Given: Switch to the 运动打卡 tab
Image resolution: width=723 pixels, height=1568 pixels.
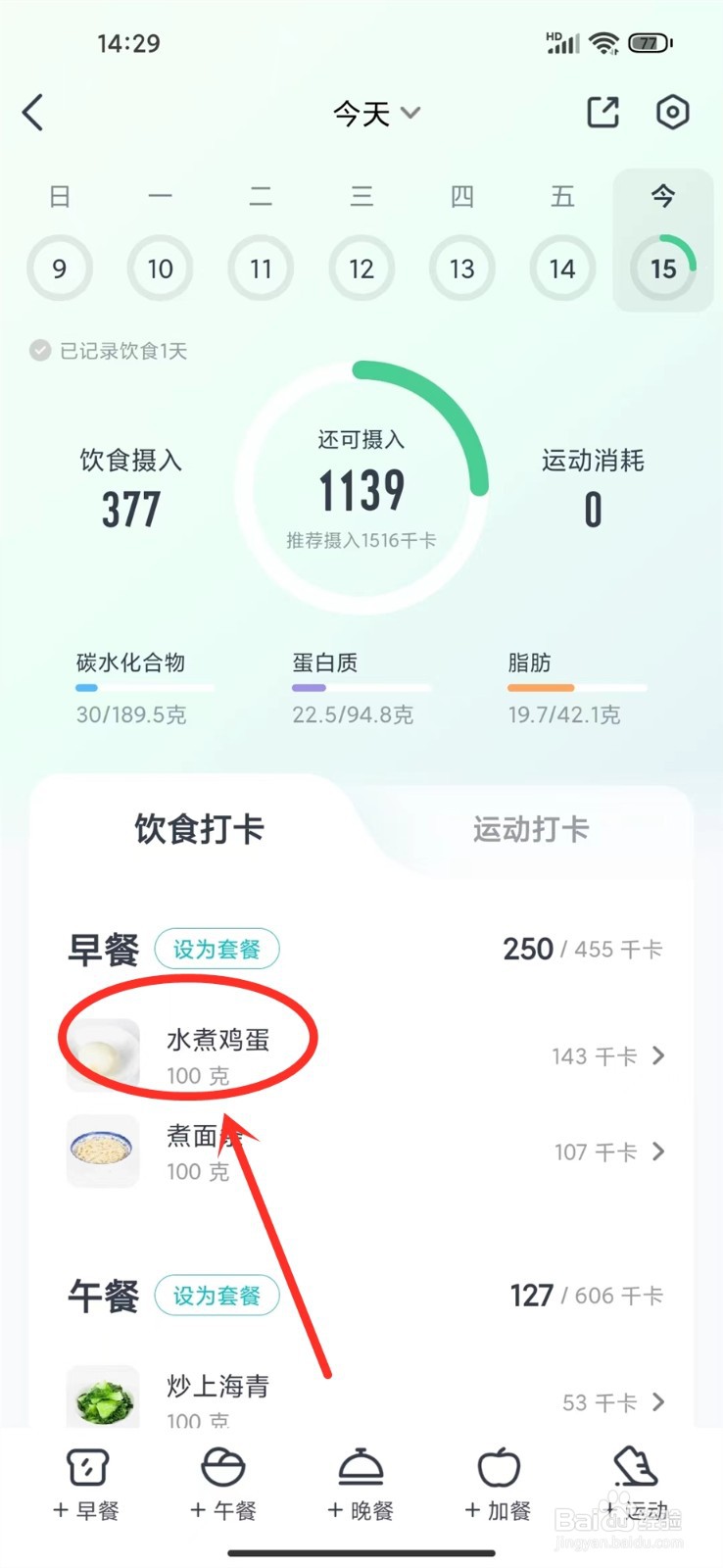Looking at the screenshot, I should [529, 828].
